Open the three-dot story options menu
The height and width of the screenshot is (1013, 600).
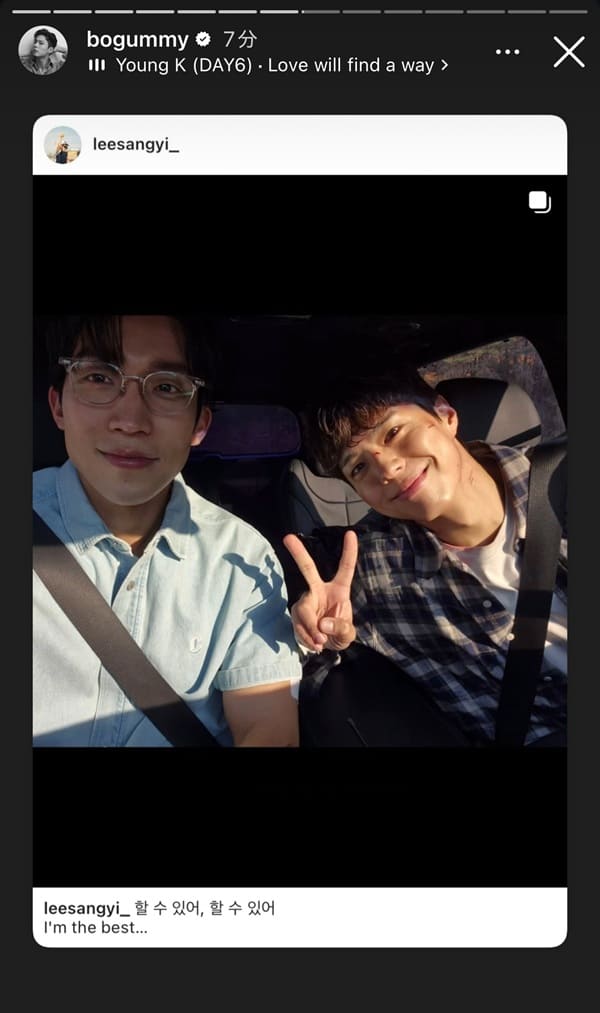pos(508,52)
